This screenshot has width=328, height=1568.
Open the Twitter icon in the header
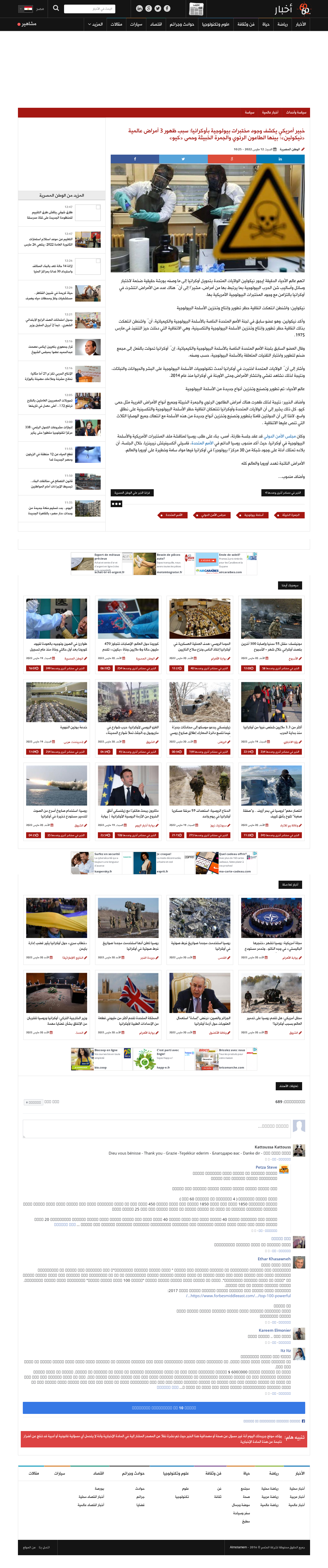tap(157, 8)
